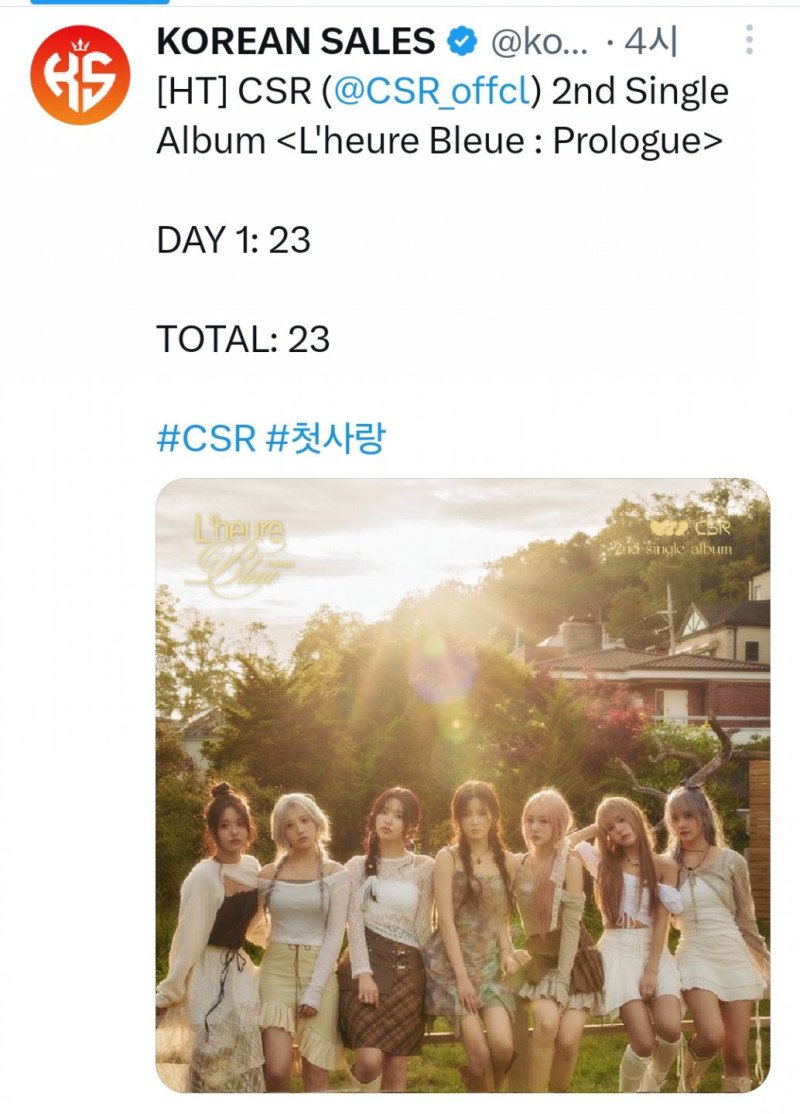Tap the KOREAN SALES account name
Viewport: 800px width, 1114px height.
[x=296, y=42]
